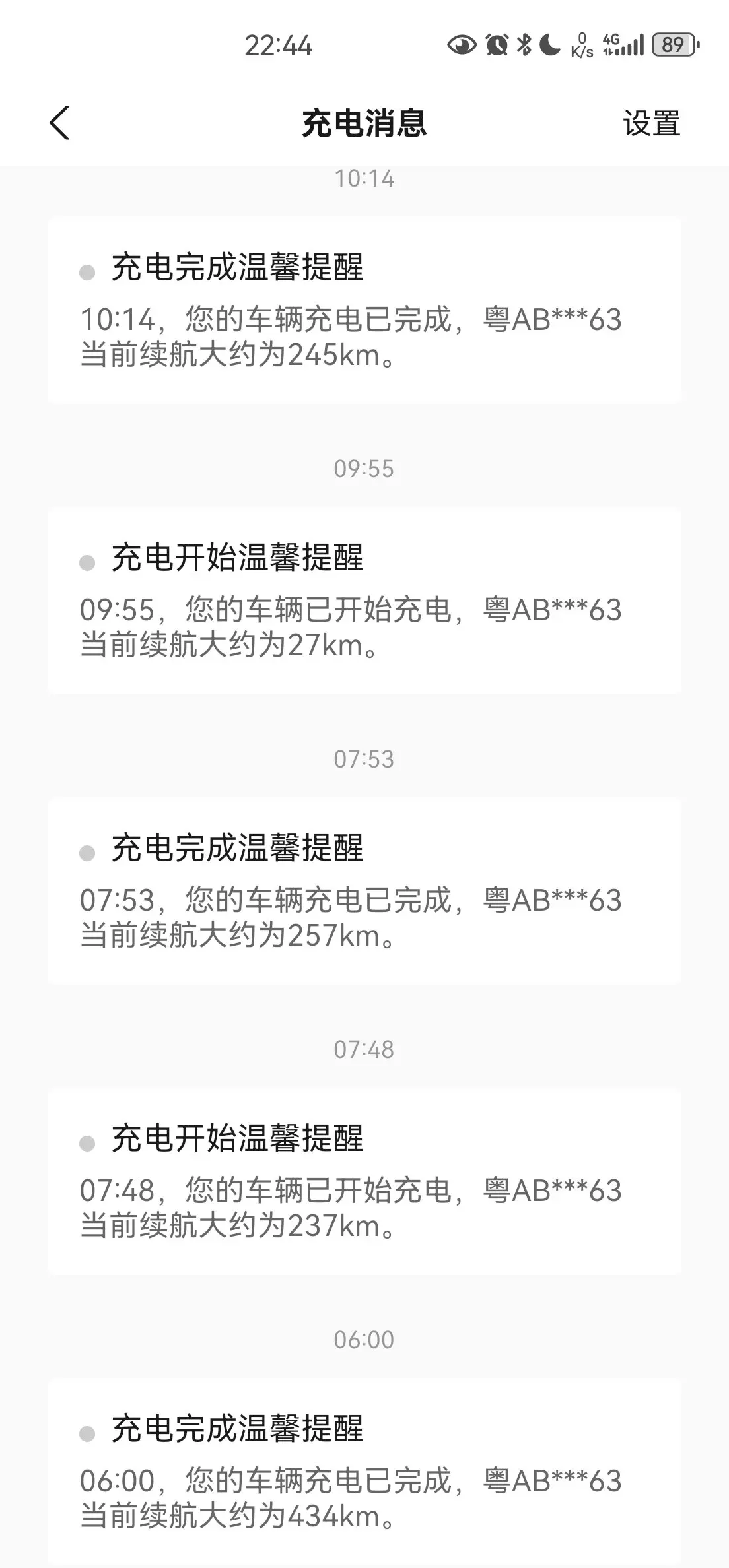This screenshot has height=1568, width=729.
Task: Open the 10:14 充电完成 message
Action: [364, 310]
